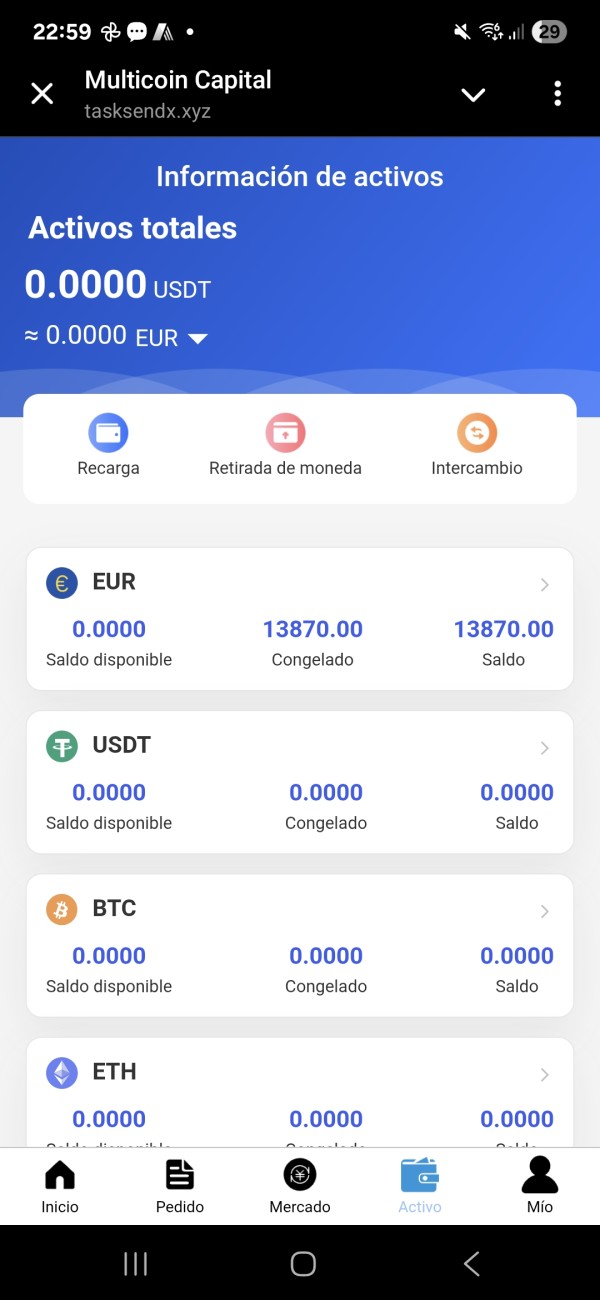Open Recarga to deposit funds
Screen dimensions: 600x1300
click(x=108, y=447)
